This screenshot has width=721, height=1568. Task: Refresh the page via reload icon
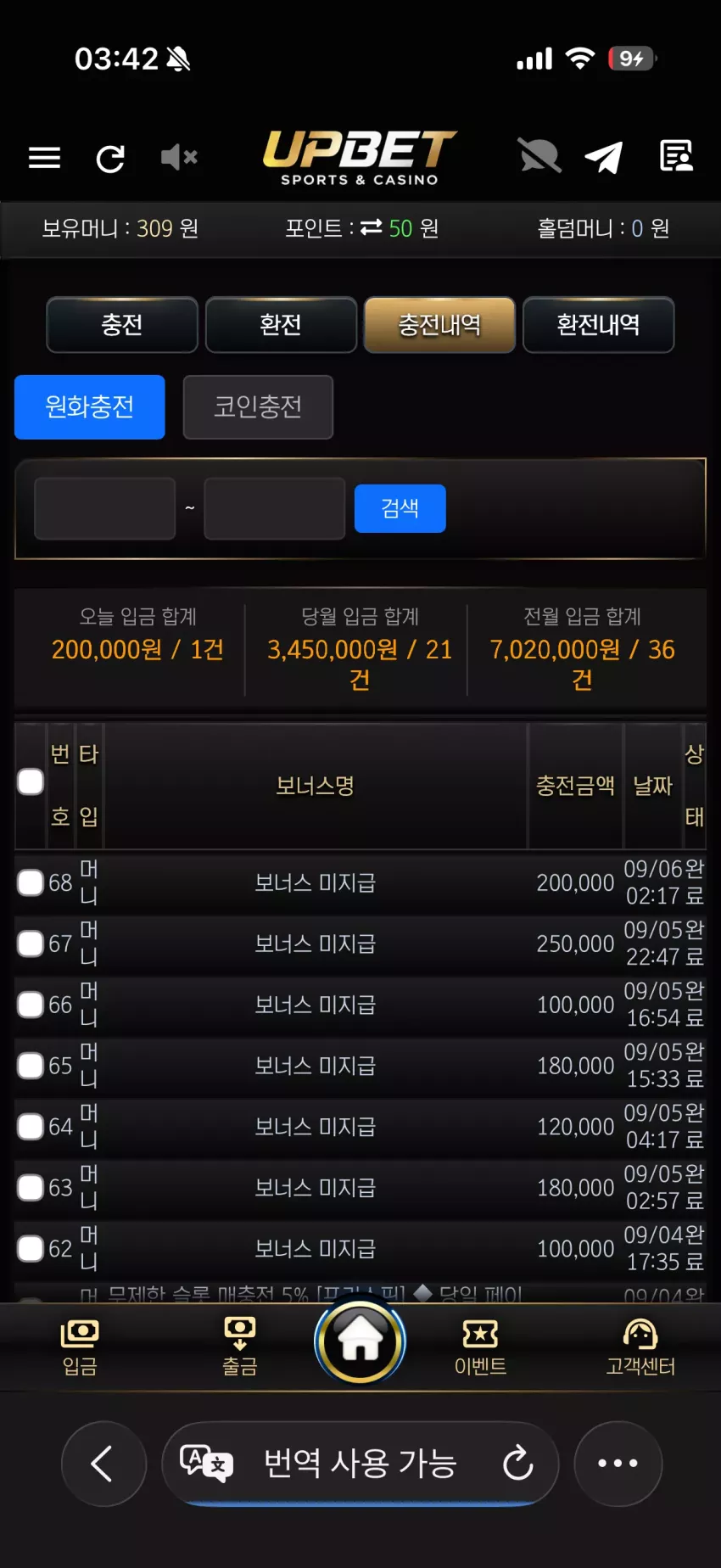(110, 159)
